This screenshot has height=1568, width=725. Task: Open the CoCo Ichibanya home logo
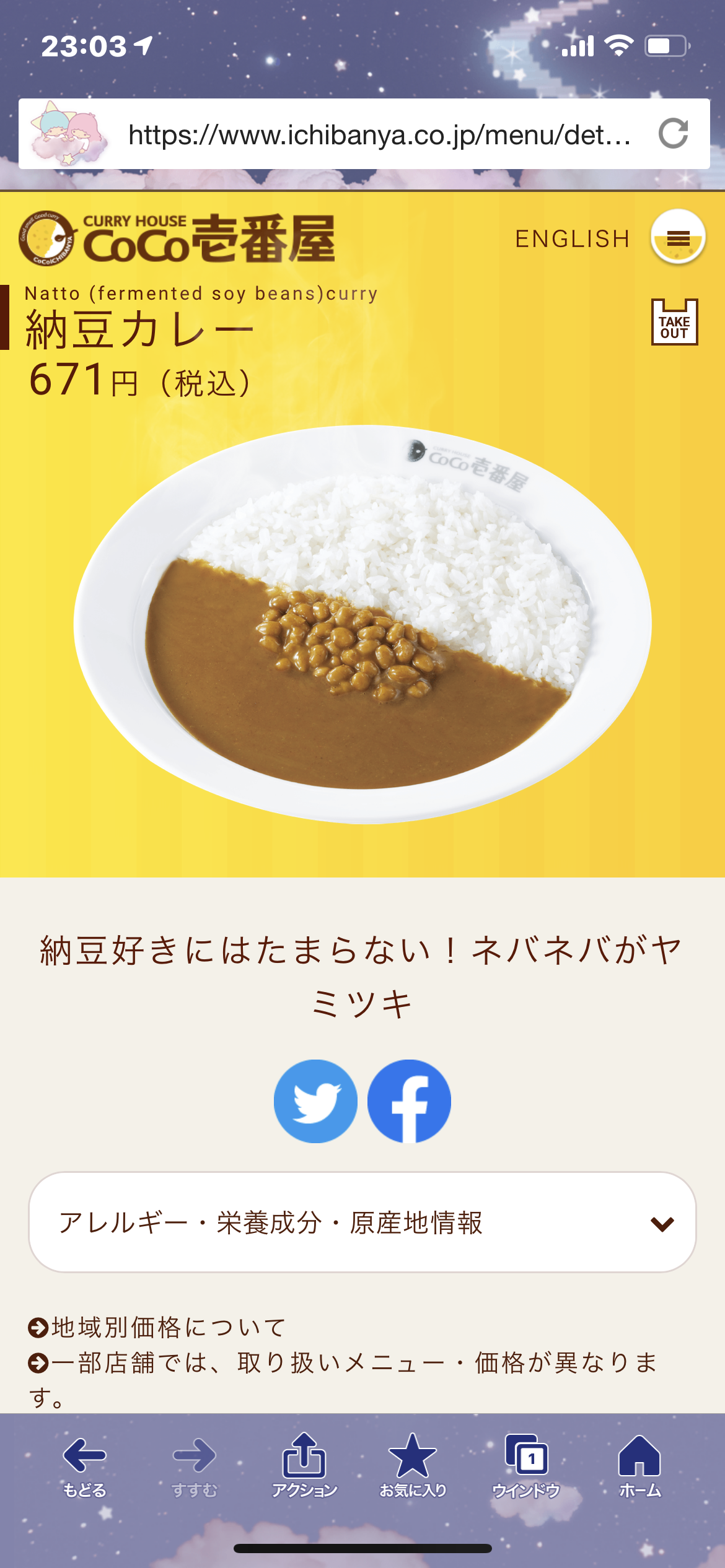[x=177, y=239]
